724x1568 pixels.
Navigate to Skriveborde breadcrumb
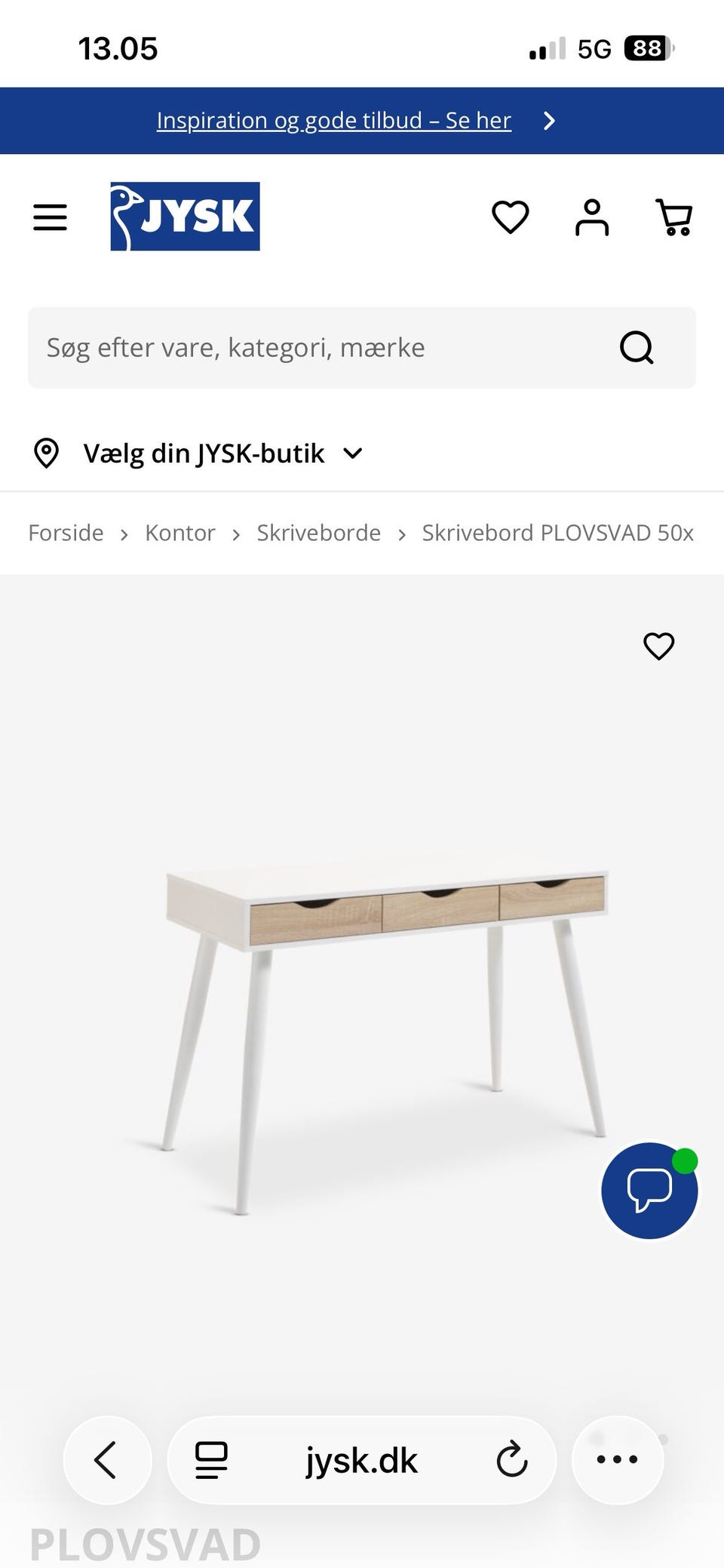click(318, 533)
